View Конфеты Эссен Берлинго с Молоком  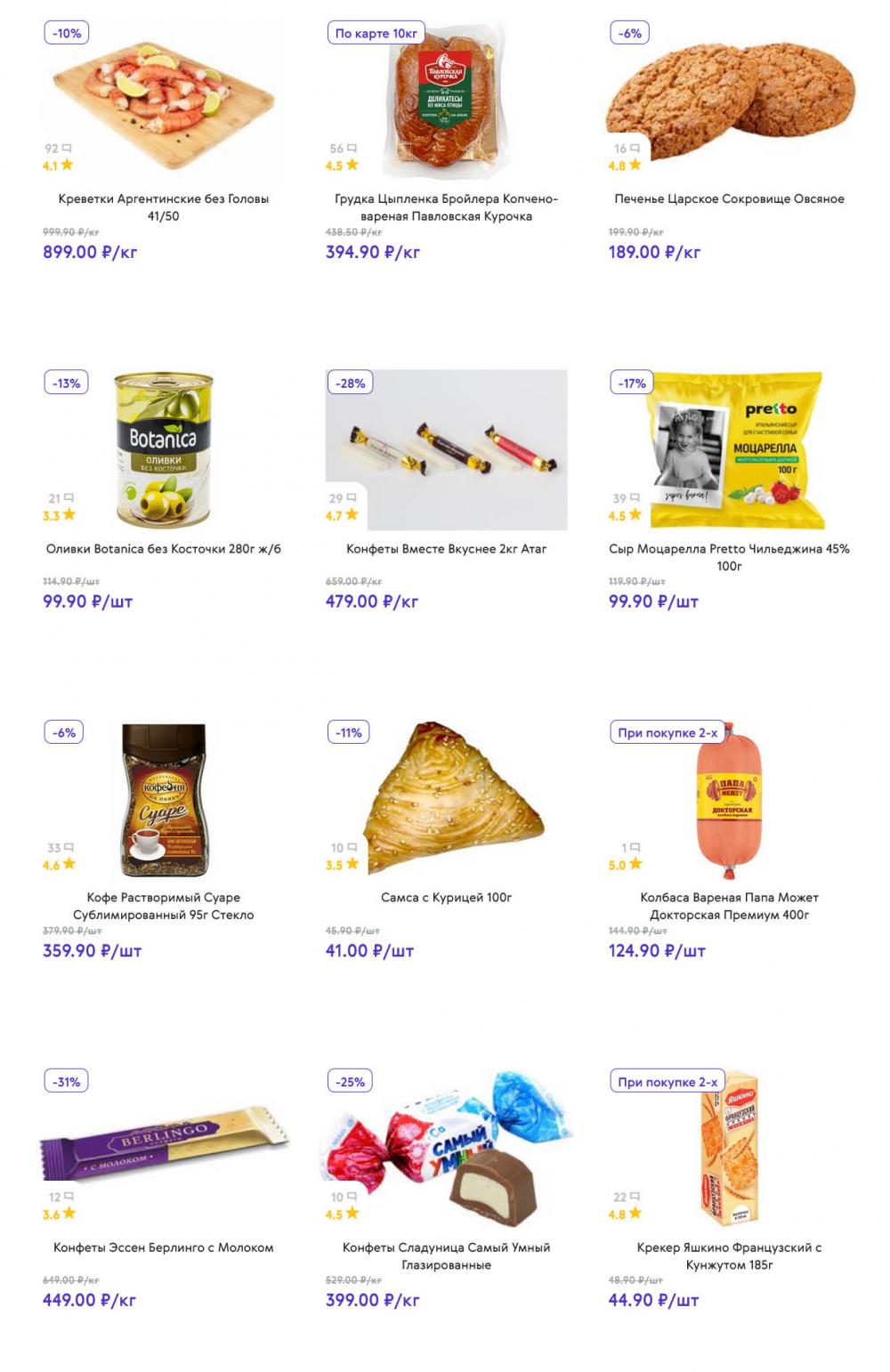(163, 1247)
